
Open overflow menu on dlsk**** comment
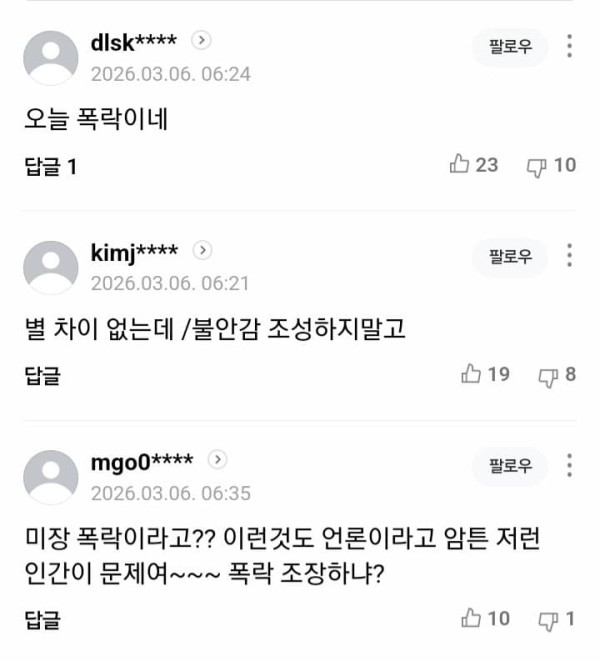tap(569, 47)
